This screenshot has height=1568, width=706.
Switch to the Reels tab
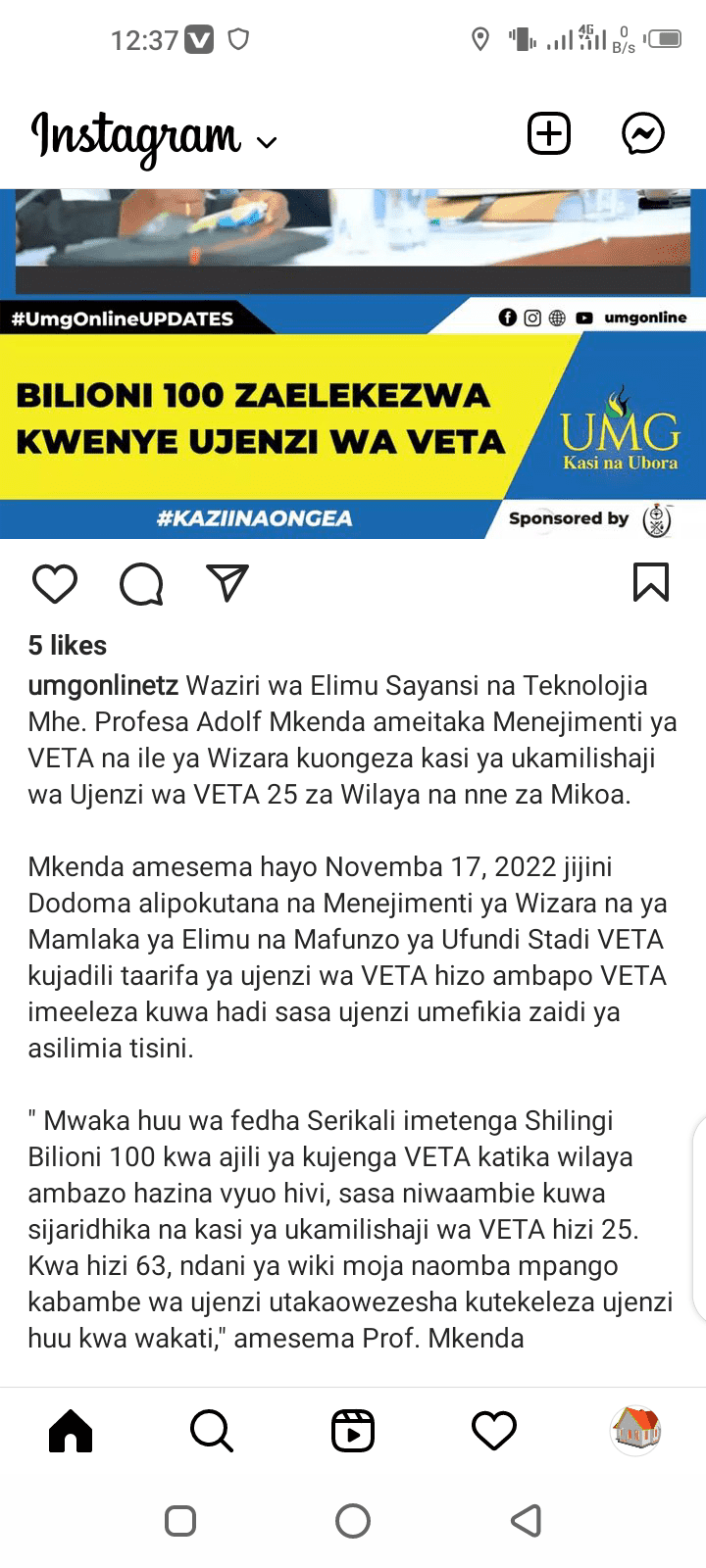[353, 1431]
